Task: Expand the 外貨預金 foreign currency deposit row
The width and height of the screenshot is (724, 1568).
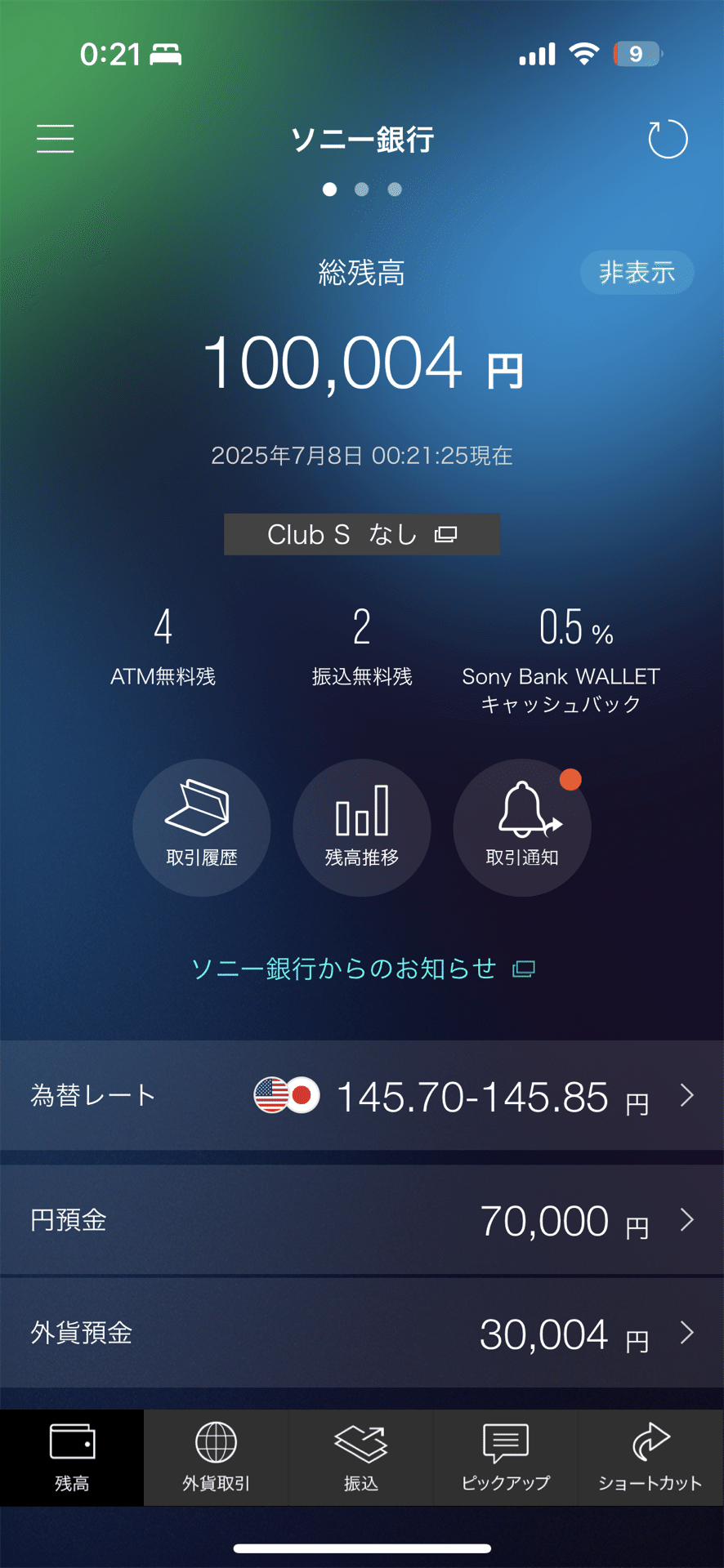Action: pyautogui.click(x=362, y=1334)
